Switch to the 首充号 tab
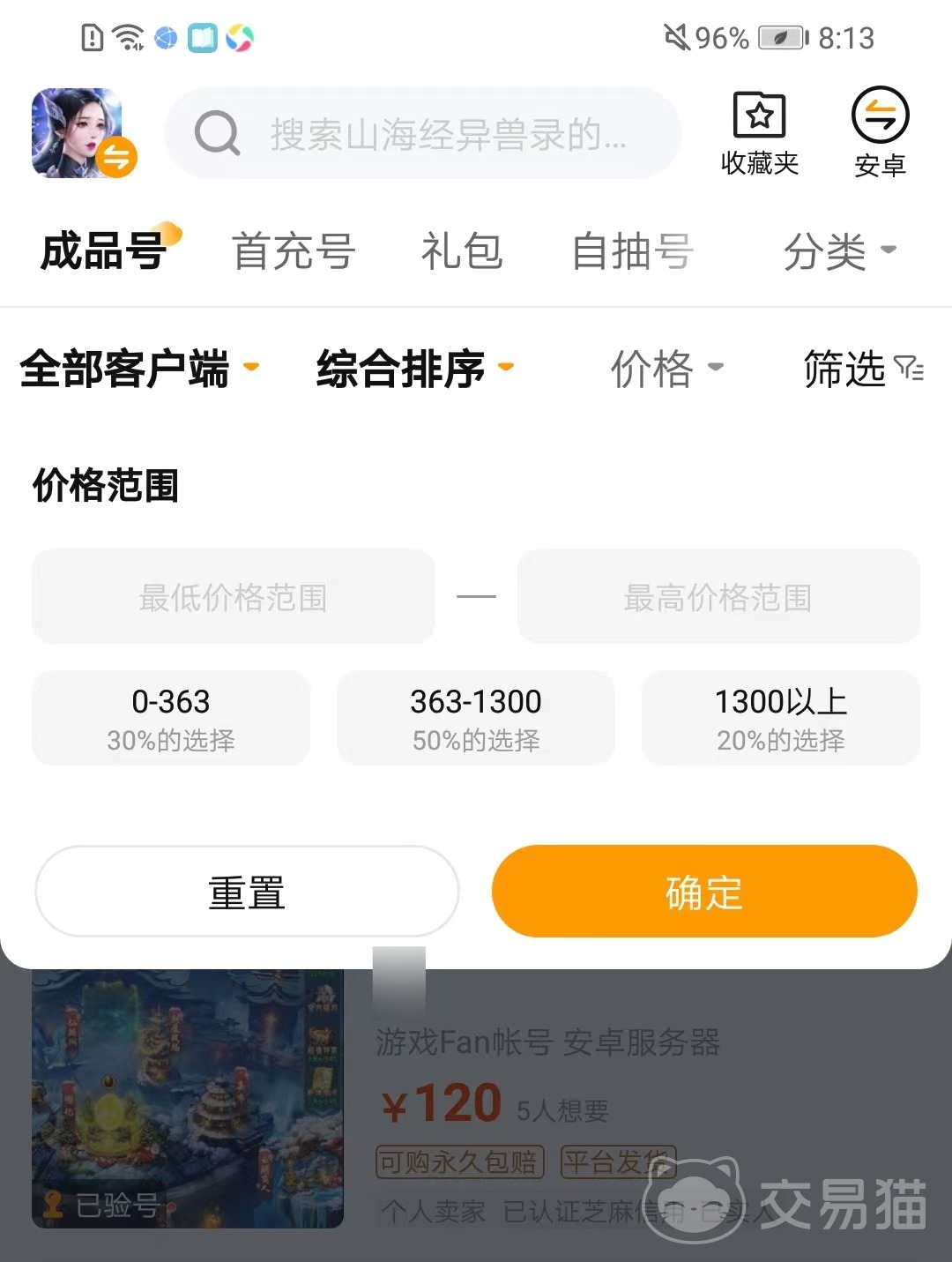 (294, 251)
